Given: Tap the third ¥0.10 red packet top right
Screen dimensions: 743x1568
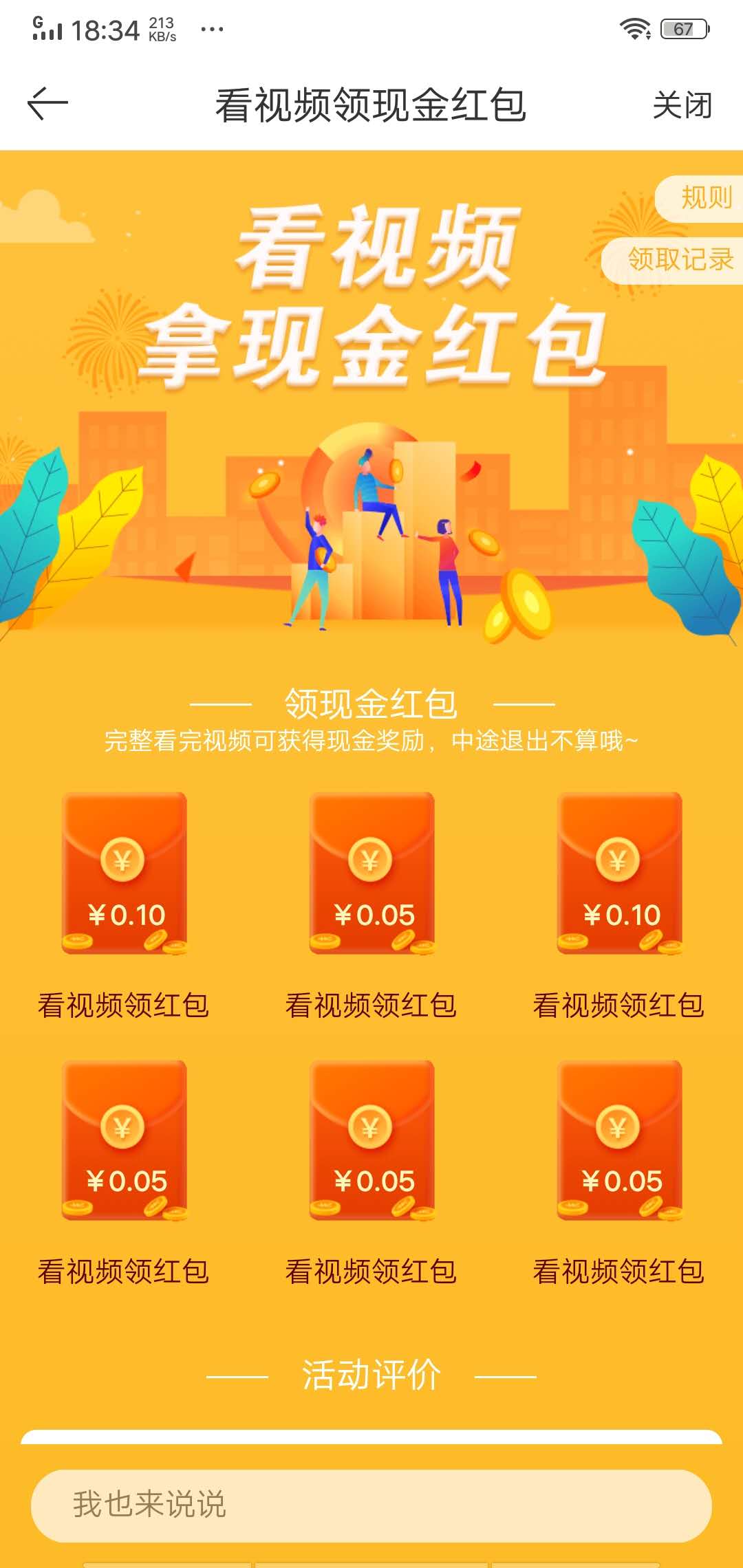Looking at the screenshot, I should [x=618, y=873].
